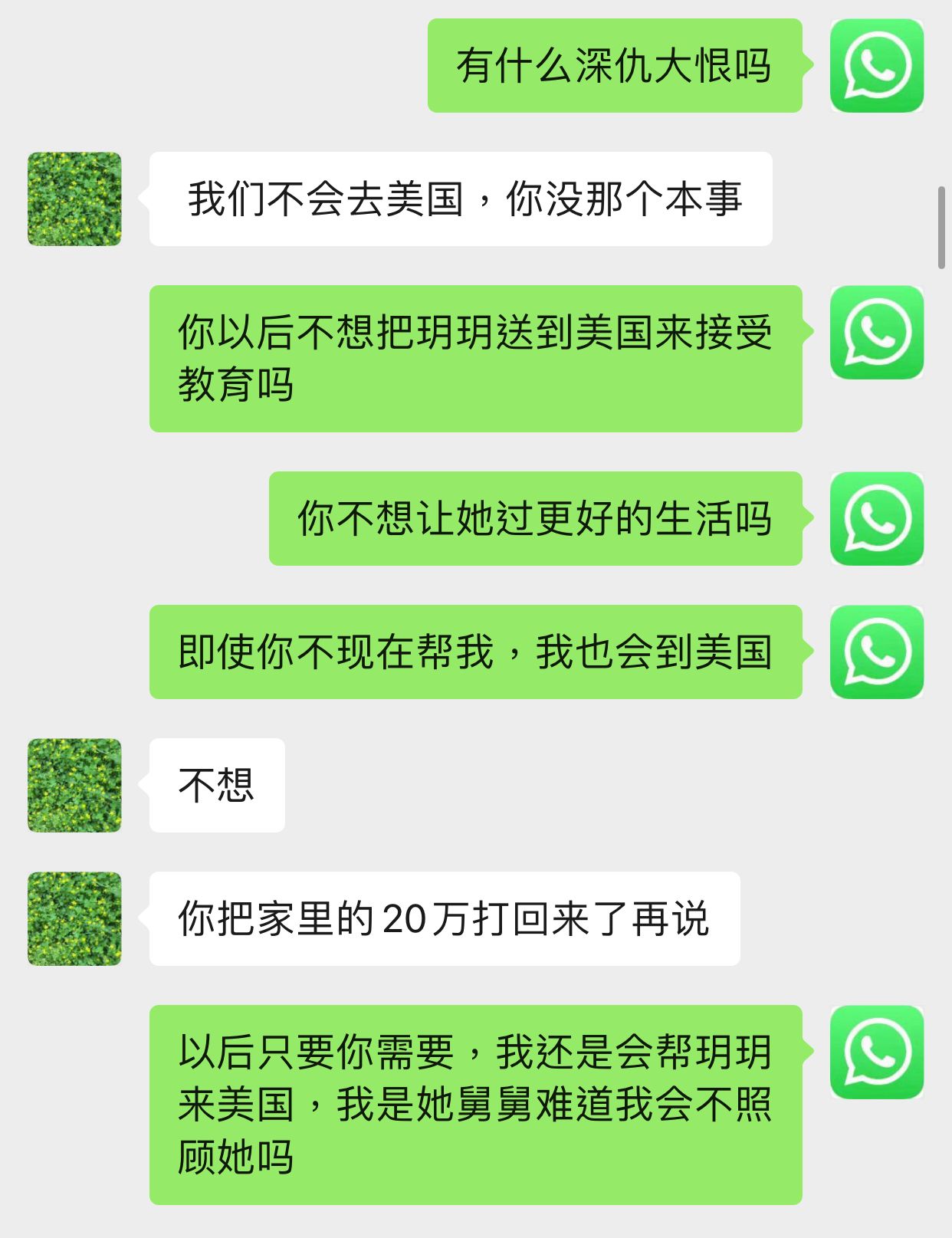
Task: Tap contact avatar next to 不想 message
Action: (x=74, y=785)
